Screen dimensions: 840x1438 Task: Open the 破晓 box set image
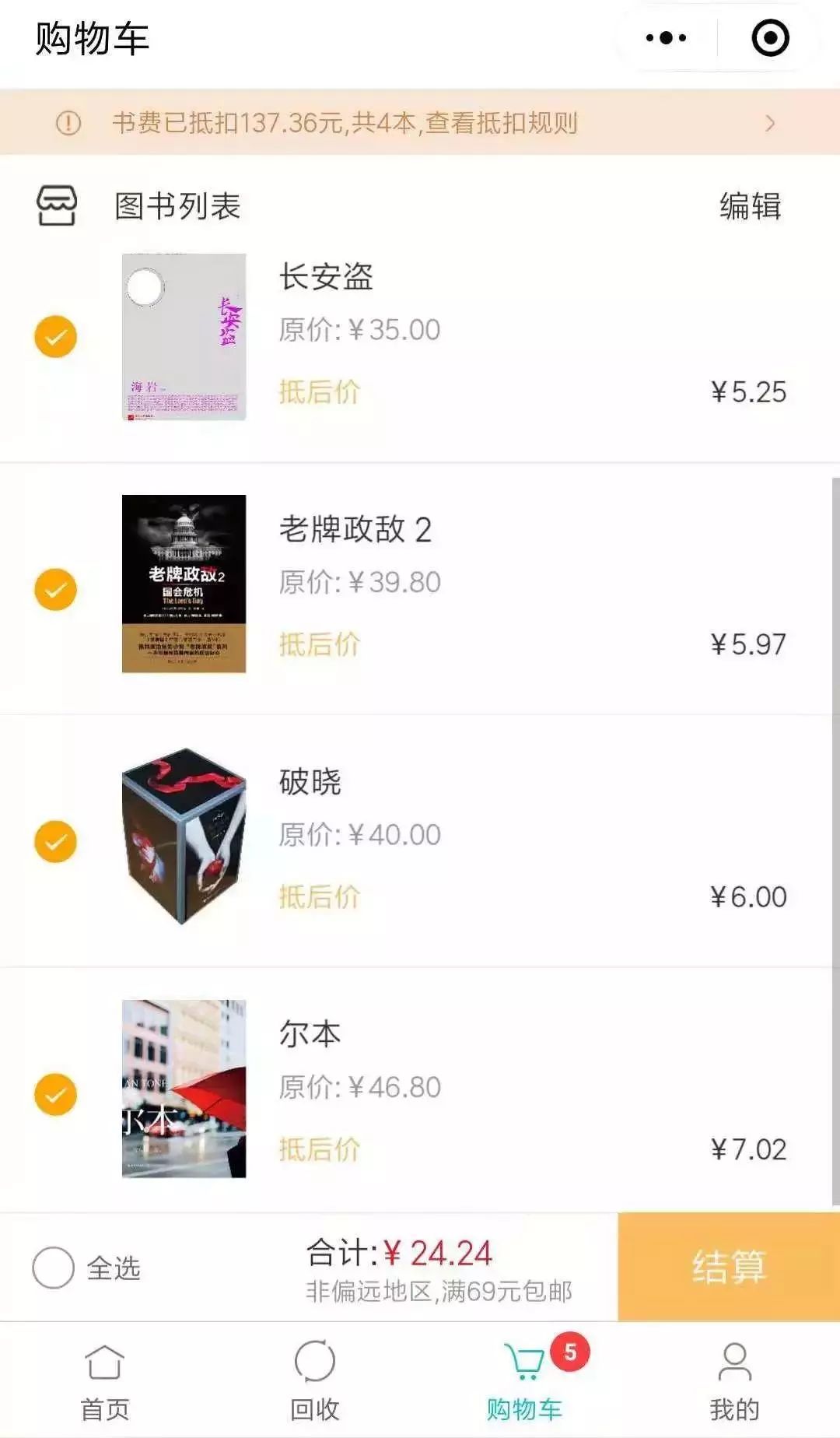coord(184,836)
